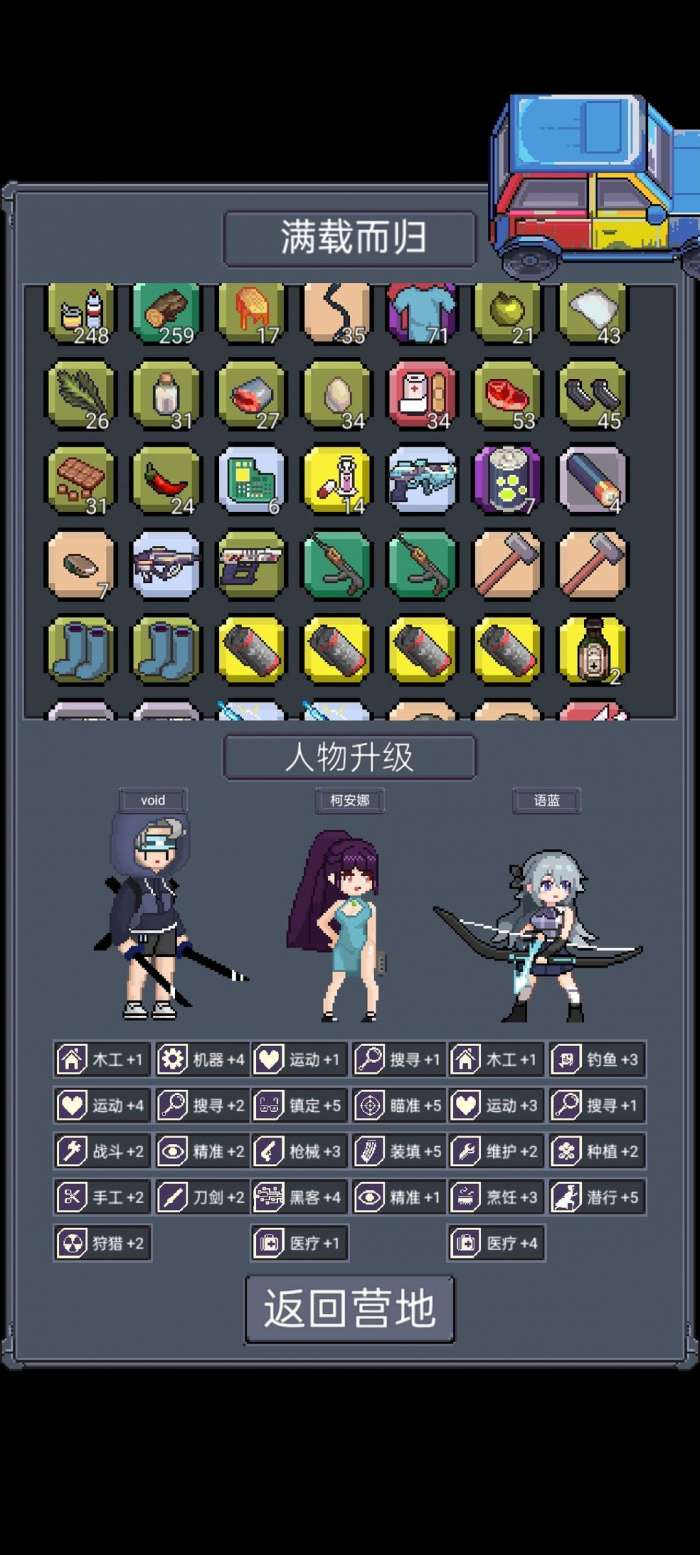Screen dimensions: 700x1555
Task: Select the red chili pepper item
Action: click(167, 480)
